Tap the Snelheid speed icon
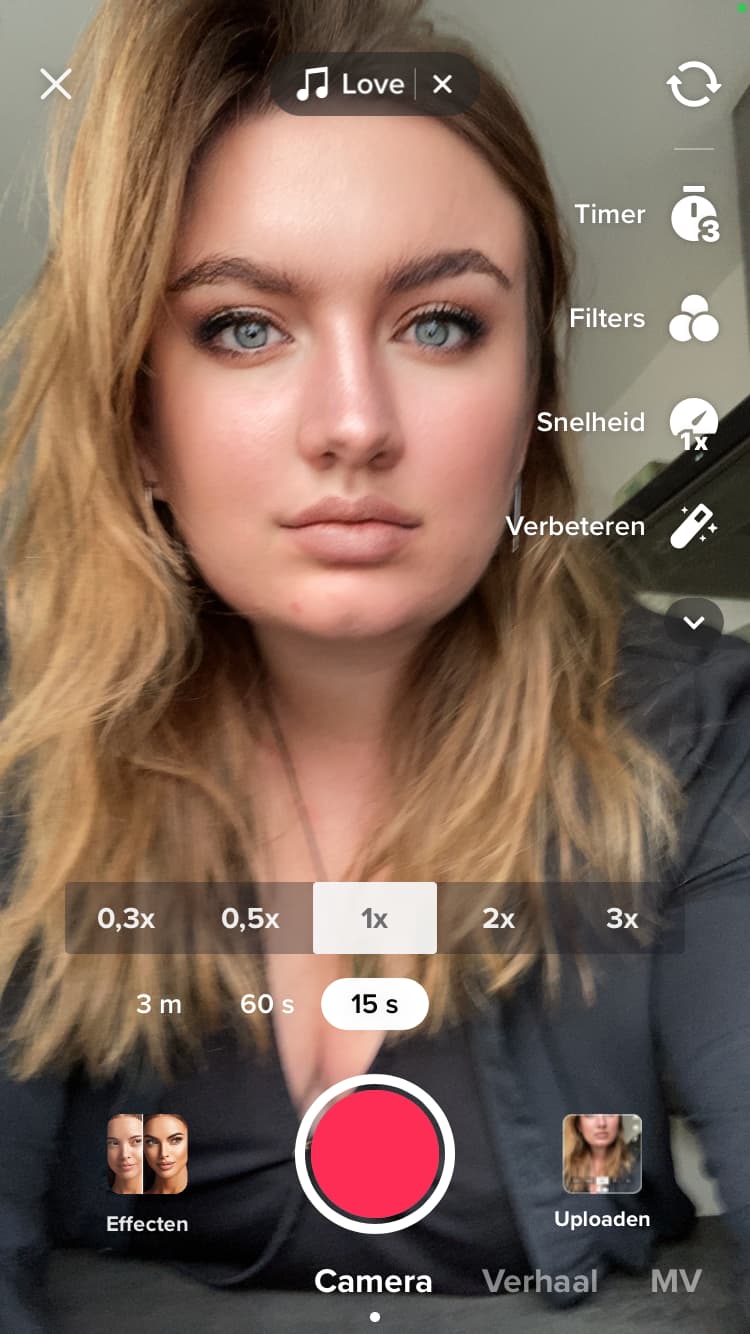This screenshot has height=1334, width=750. 694,423
